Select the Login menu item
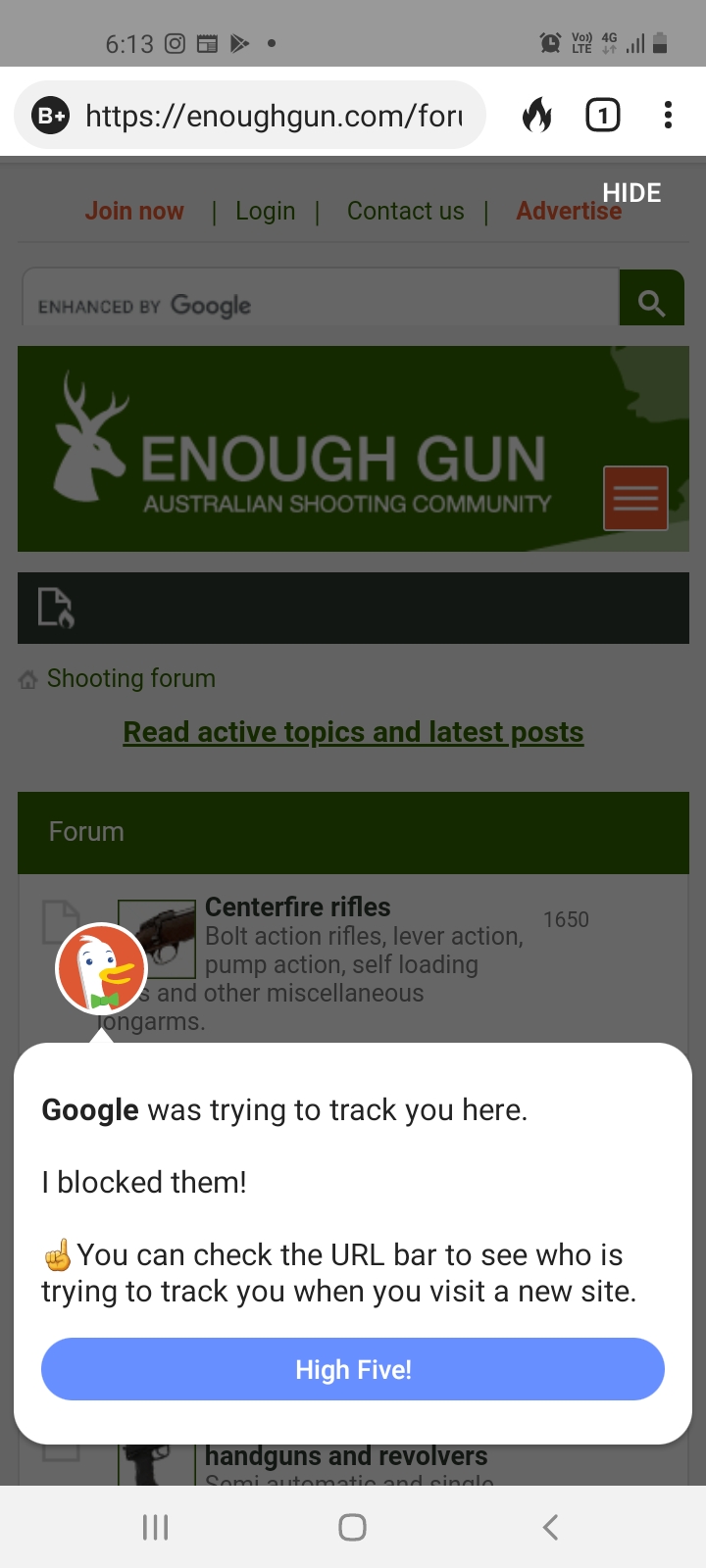This screenshot has width=706, height=1568. tap(265, 211)
